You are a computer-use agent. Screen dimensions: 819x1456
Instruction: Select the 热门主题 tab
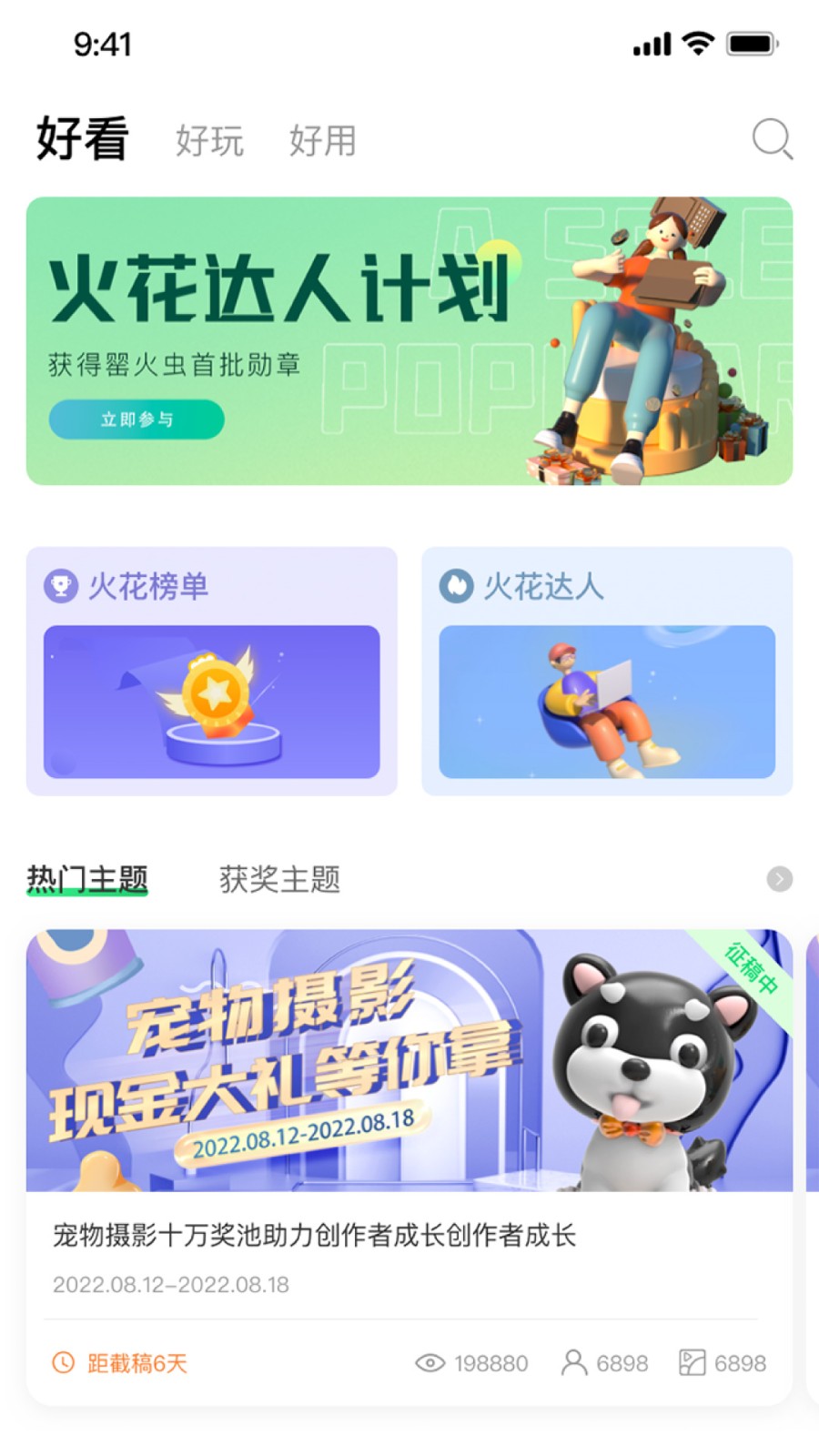point(90,879)
